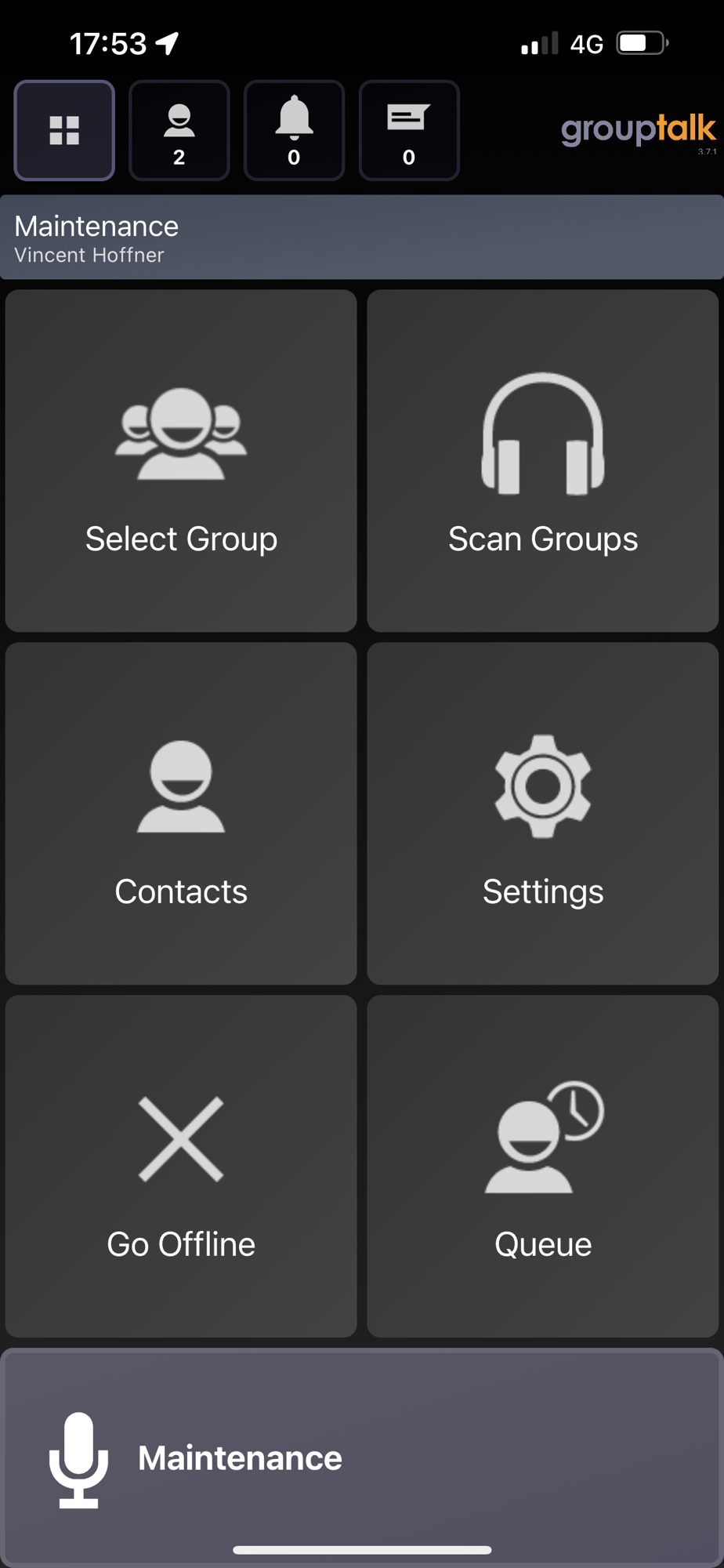Switch to the messages tab
The image size is (724, 1568).
(x=408, y=130)
